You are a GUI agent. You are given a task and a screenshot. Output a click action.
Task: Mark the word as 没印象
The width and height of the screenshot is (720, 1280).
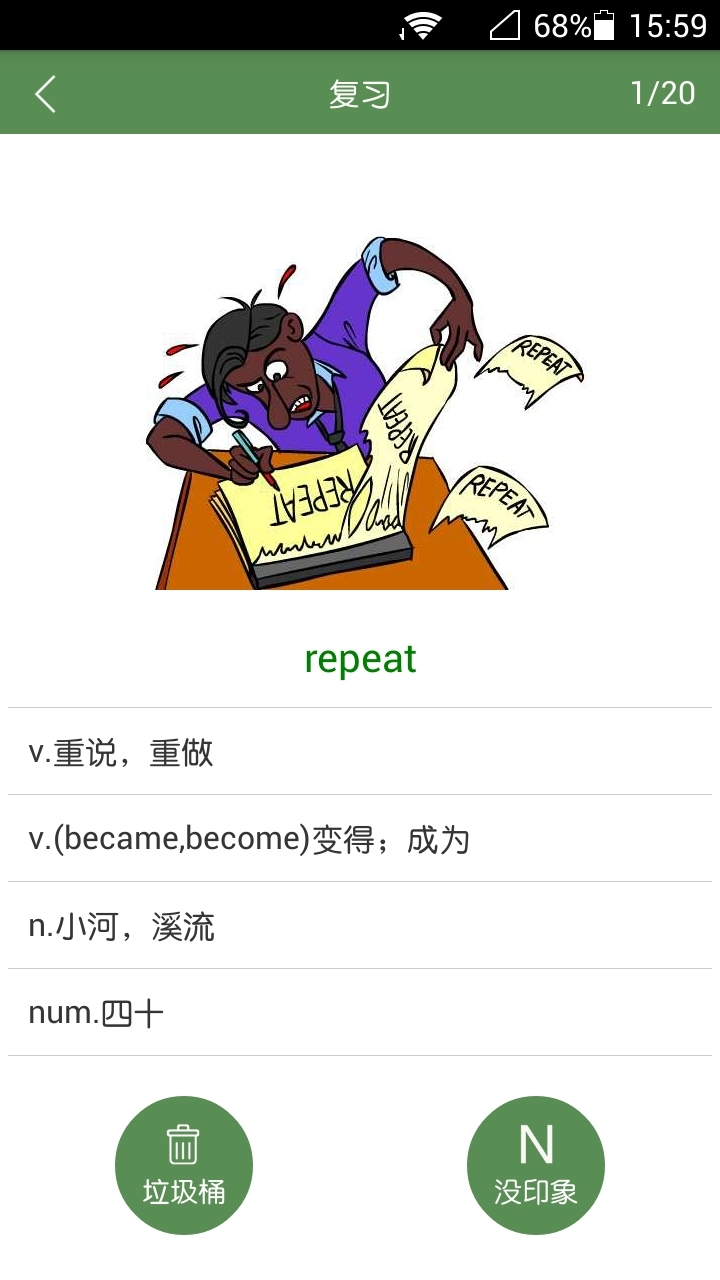pyautogui.click(x=536, y=1165)
